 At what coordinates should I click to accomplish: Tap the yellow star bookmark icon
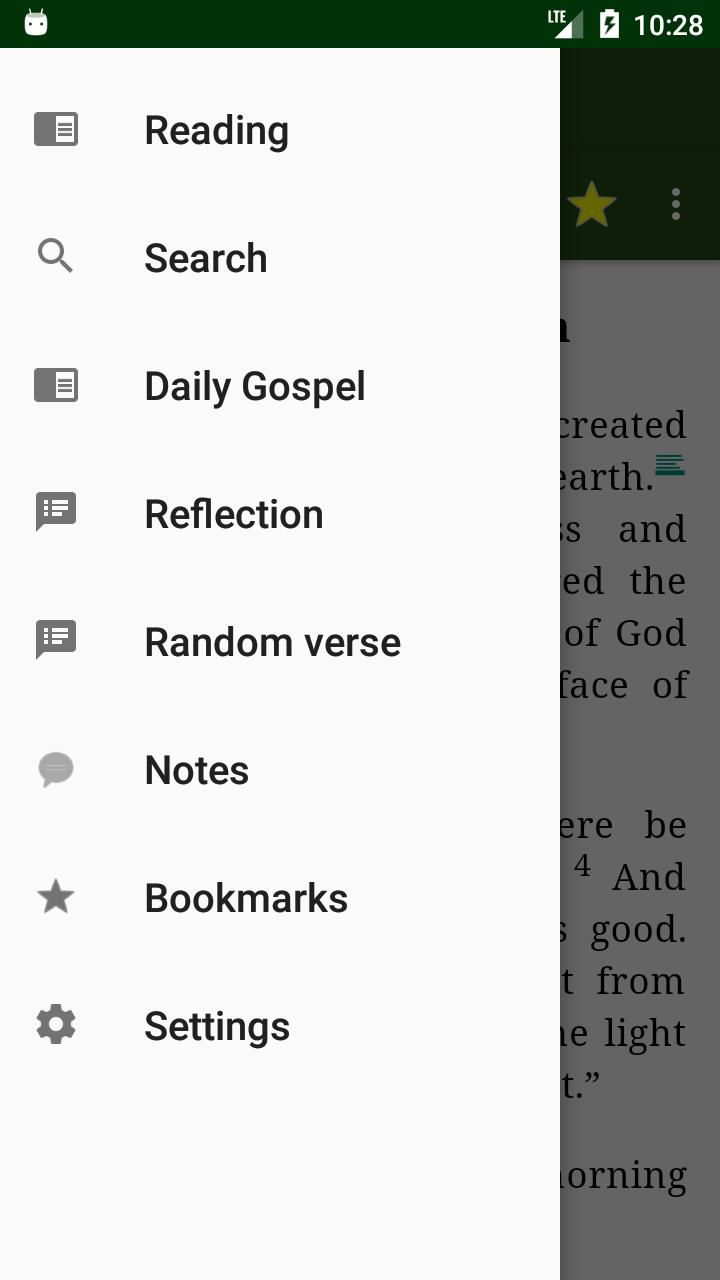[591, 205]
